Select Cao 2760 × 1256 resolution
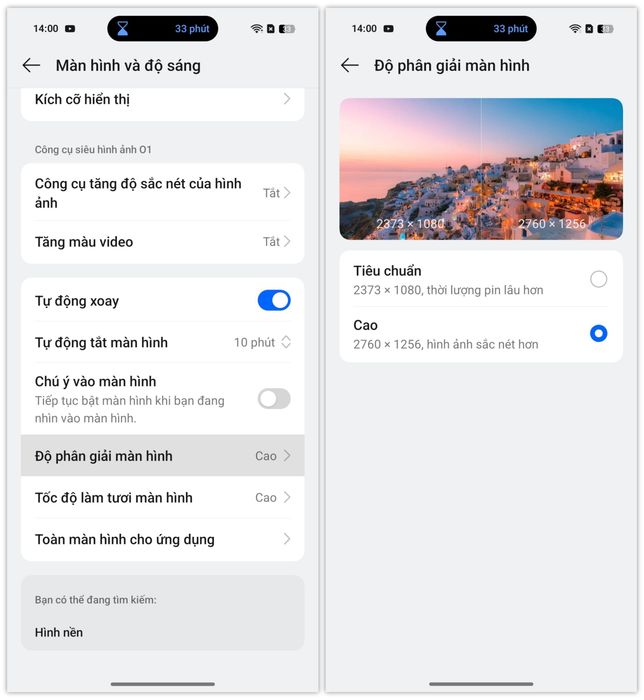Image resolution: width=644 pixels, height=700 pixels. click(x=597, y=333)
